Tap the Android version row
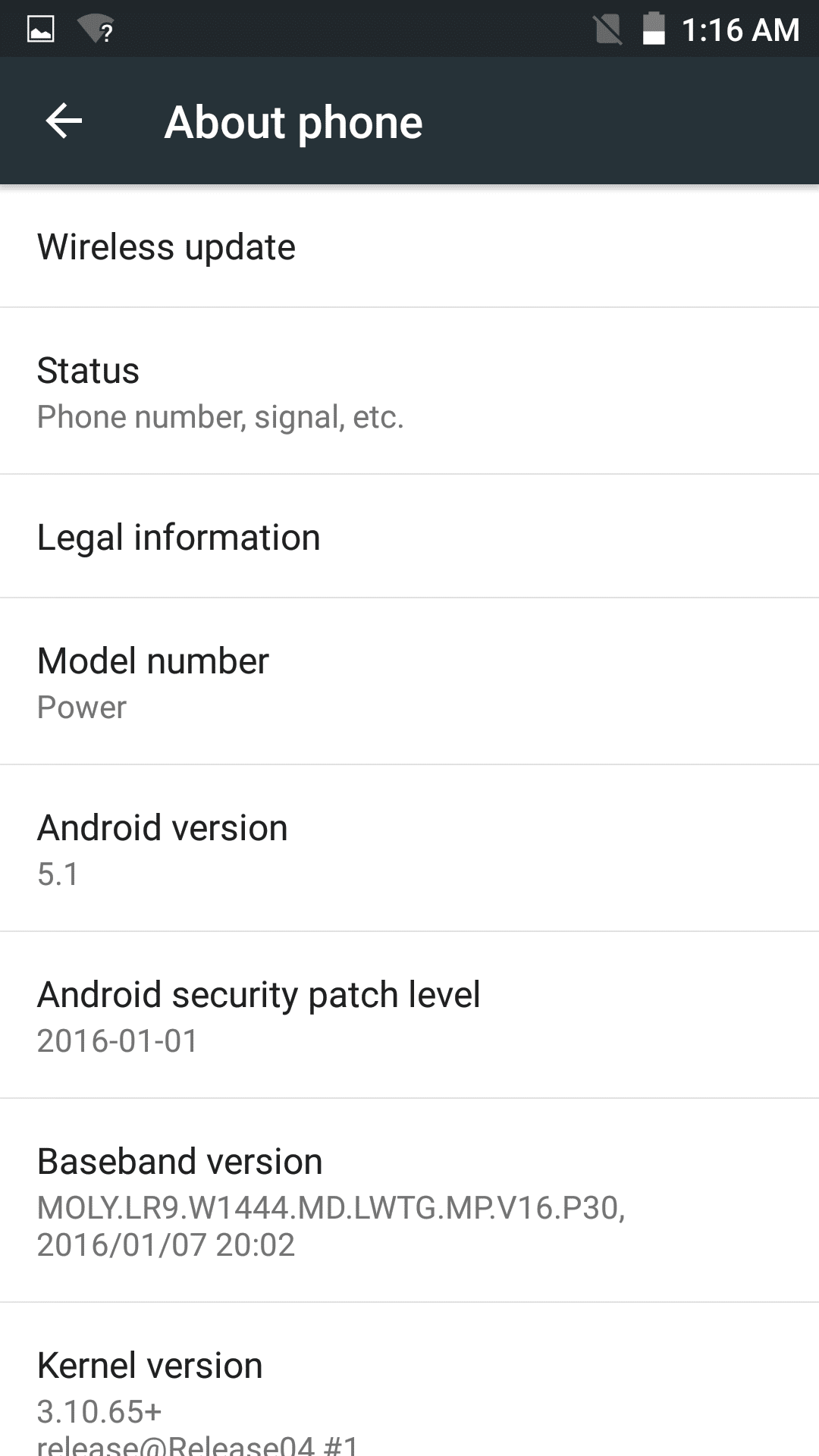Screen dimensions: 819x1456 point(409,849)
